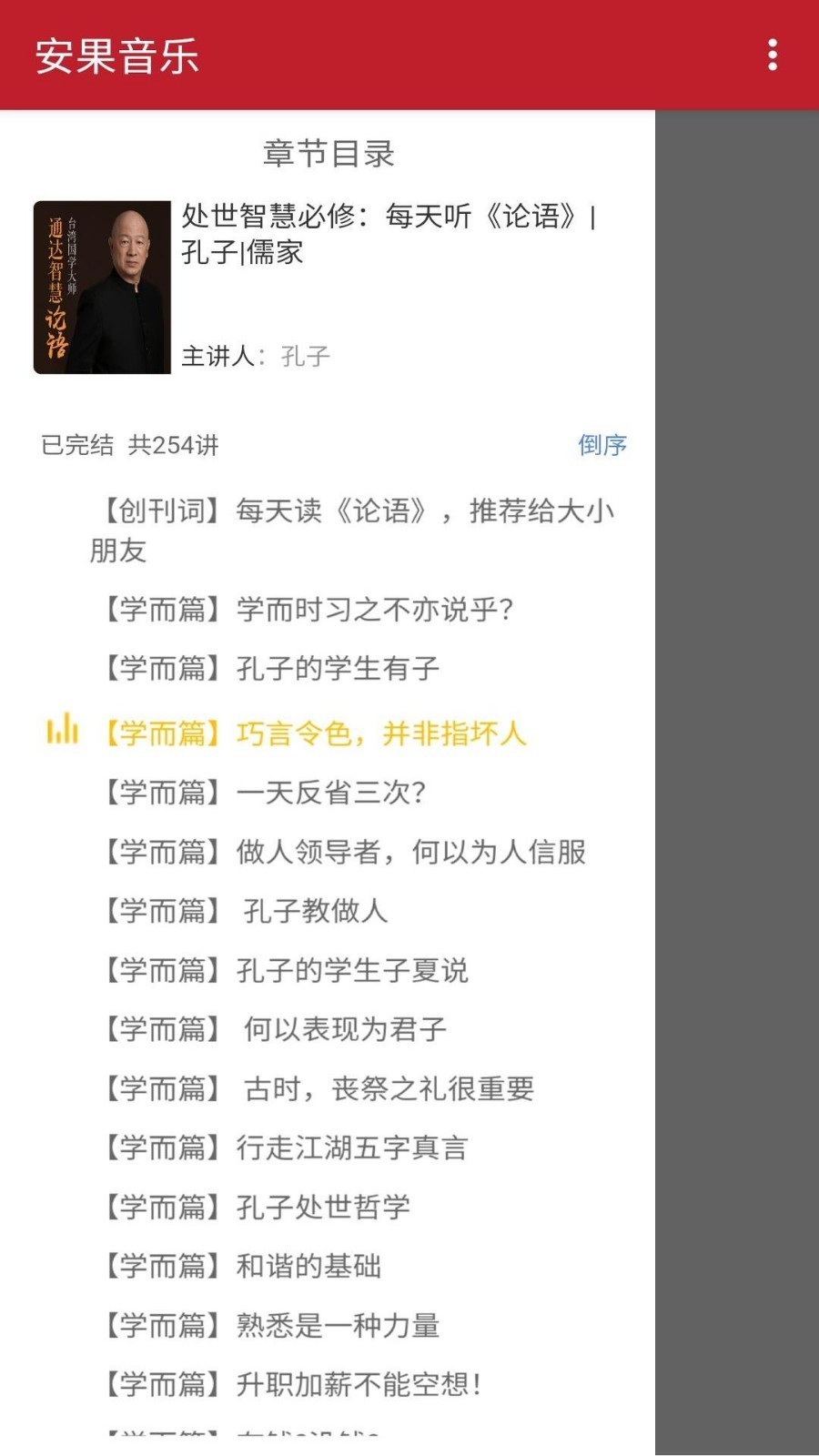Image resolution: width=819 pixels, height=1456 pixels.
Task: Play 学而时习之不亦说乎 chapter
Action: click(x=309, y=609)
